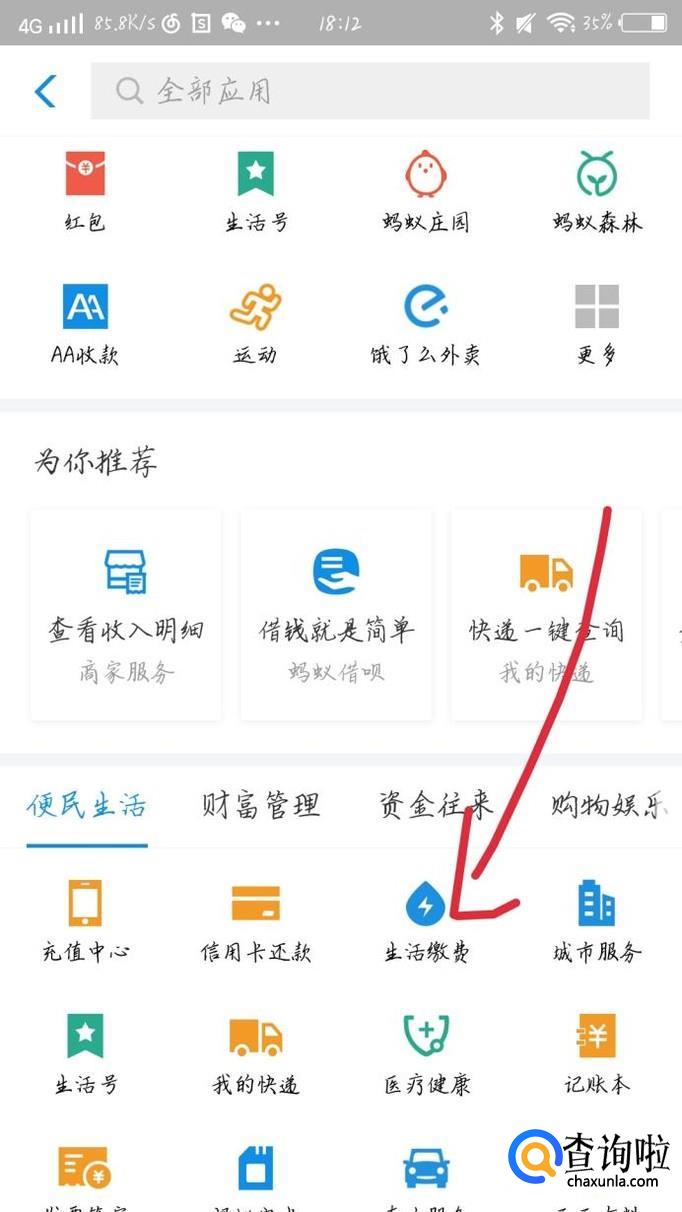The image size is (682, 1212).
Task: Switch to the 财富管理 tab
Action: (261, 805)
